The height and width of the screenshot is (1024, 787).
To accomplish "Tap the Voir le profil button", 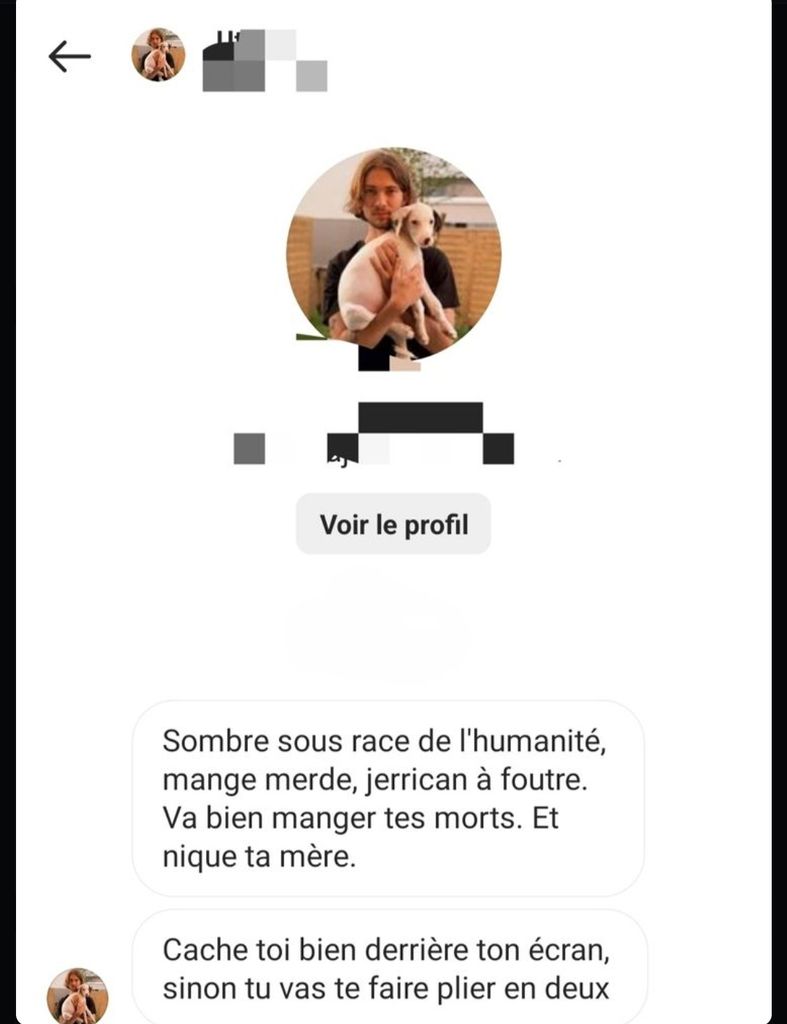I will pyautogui.click(x=393, y=524).
